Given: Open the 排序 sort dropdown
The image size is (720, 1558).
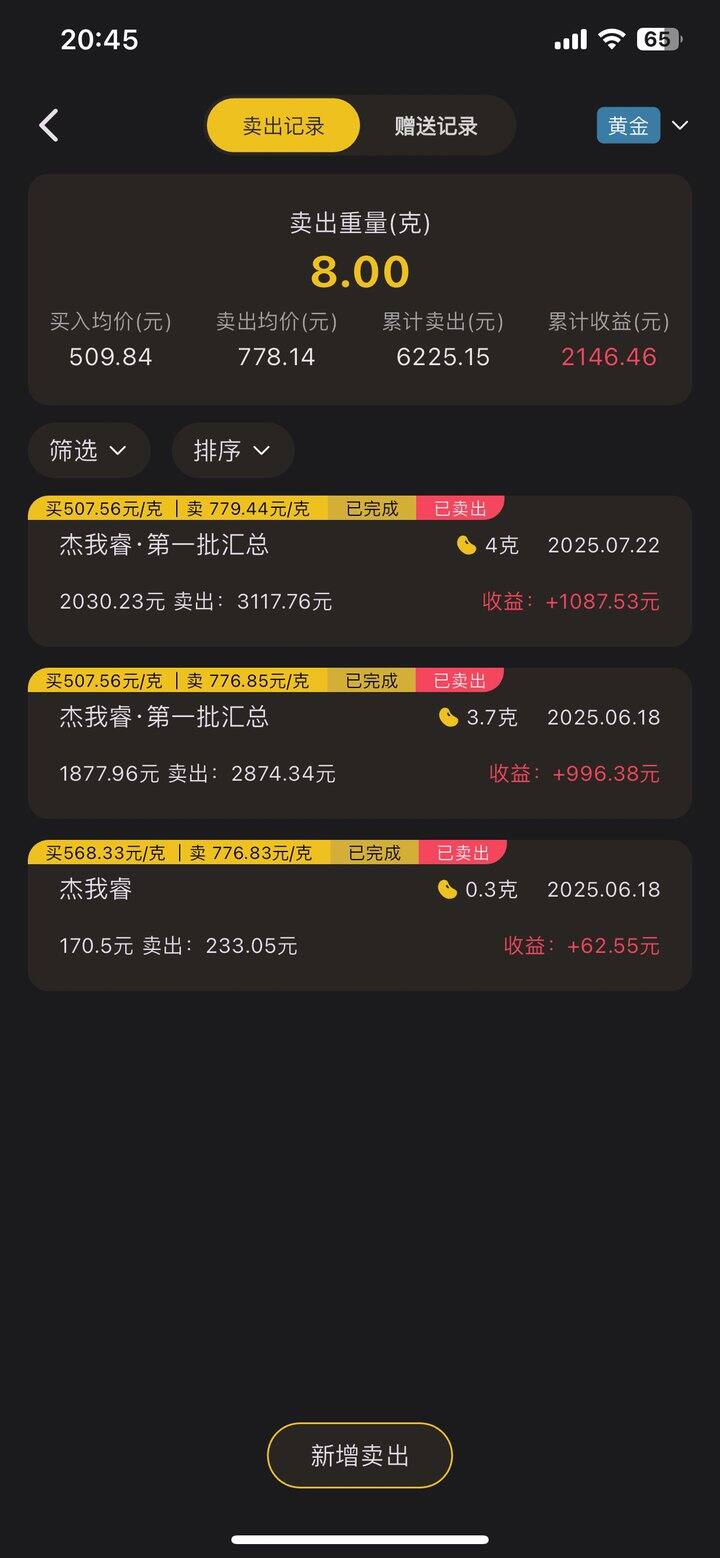Looking at the screenshot, I should click(233, 450).
